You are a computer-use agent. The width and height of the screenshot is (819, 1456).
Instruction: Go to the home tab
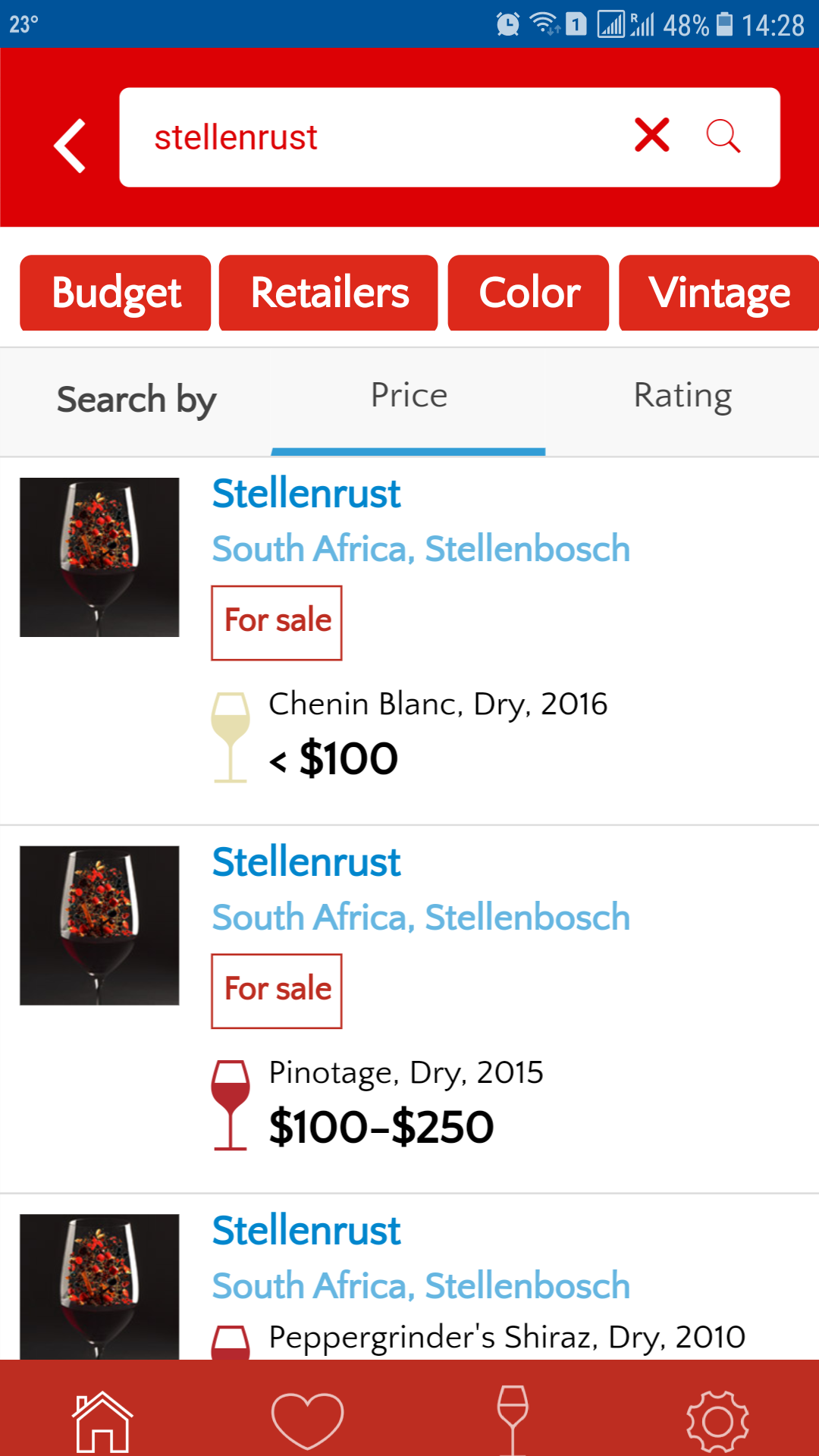102,1421
